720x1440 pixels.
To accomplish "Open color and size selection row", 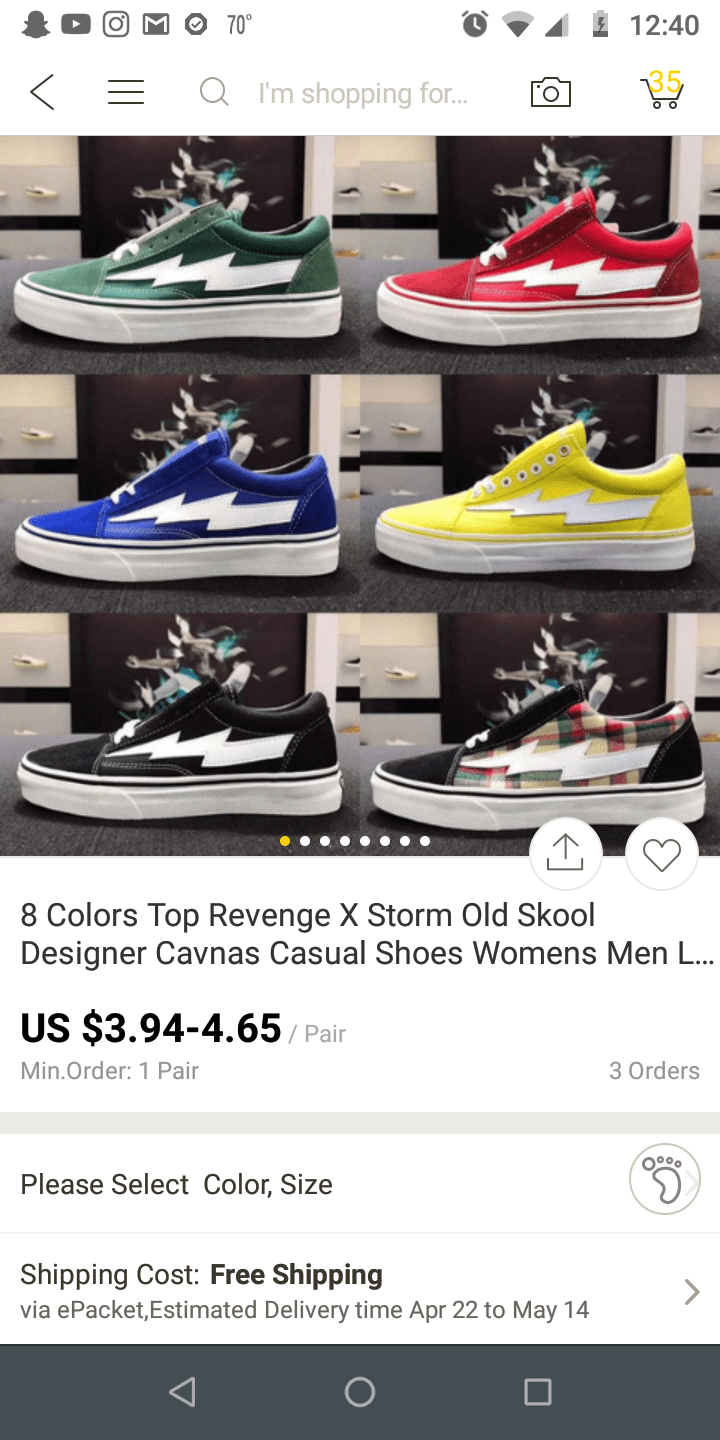I will tap(300, 1184).
